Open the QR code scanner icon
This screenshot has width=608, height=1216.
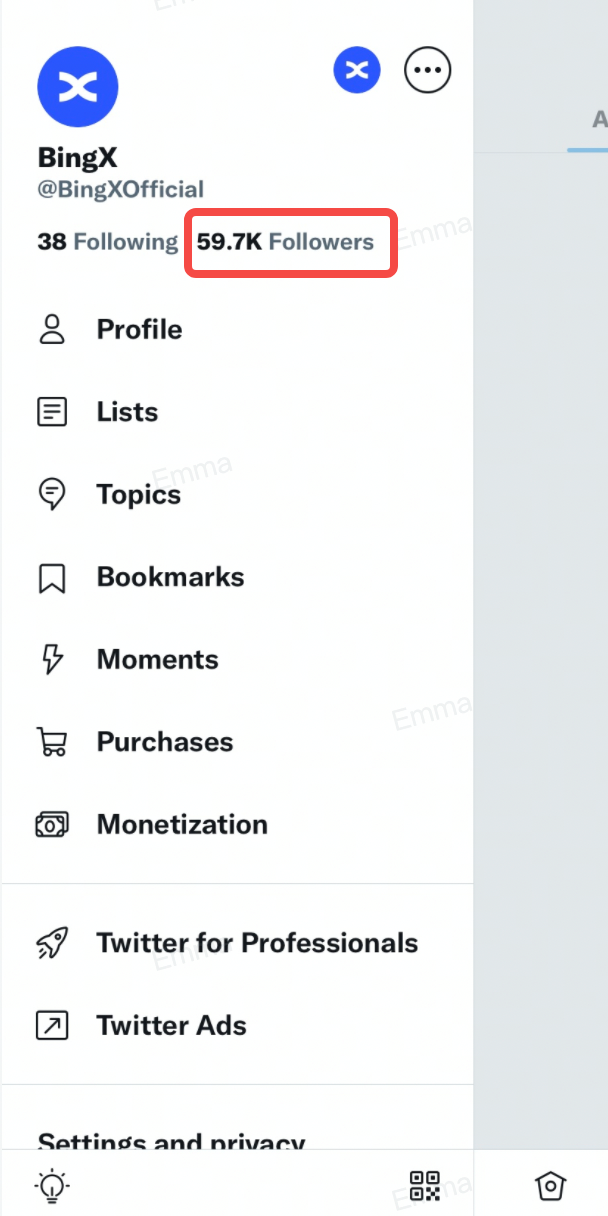tap(425, 1186)
